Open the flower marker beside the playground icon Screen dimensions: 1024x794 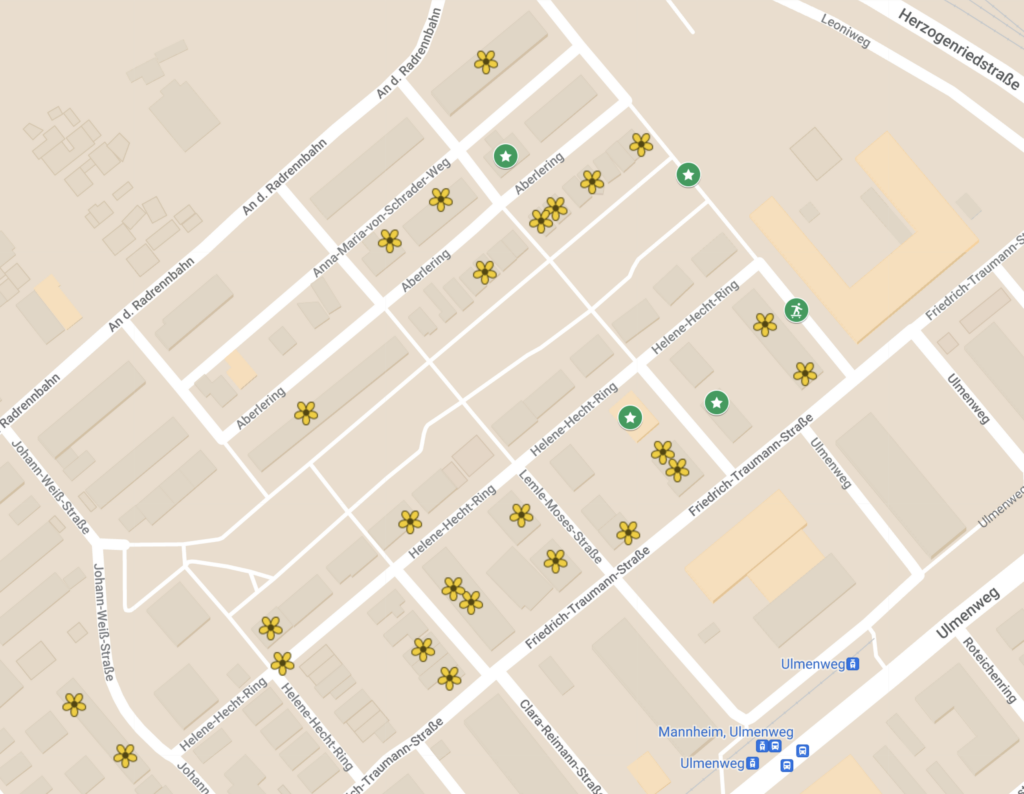pos(765,324)
